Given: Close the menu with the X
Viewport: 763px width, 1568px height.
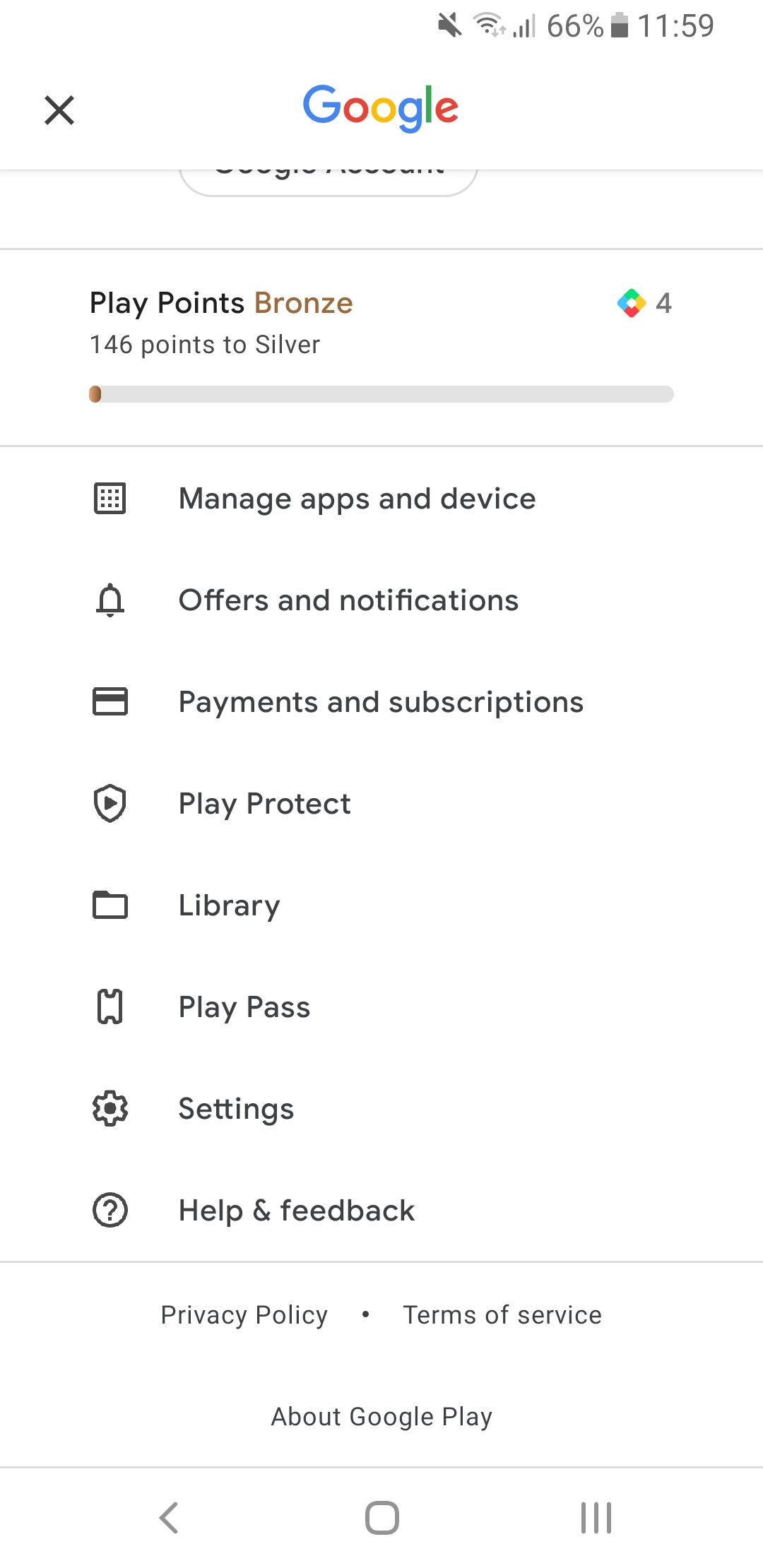Looking at the screenshot, I should coord(59,110).
